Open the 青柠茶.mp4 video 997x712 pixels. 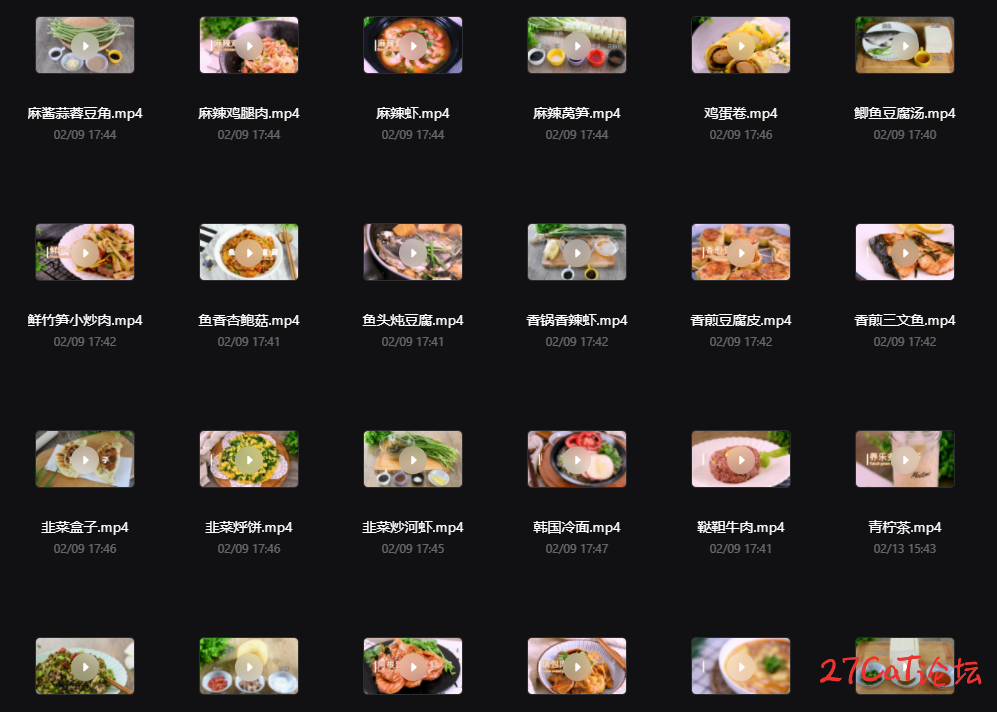pyautogui.click(x=905, y=459)
